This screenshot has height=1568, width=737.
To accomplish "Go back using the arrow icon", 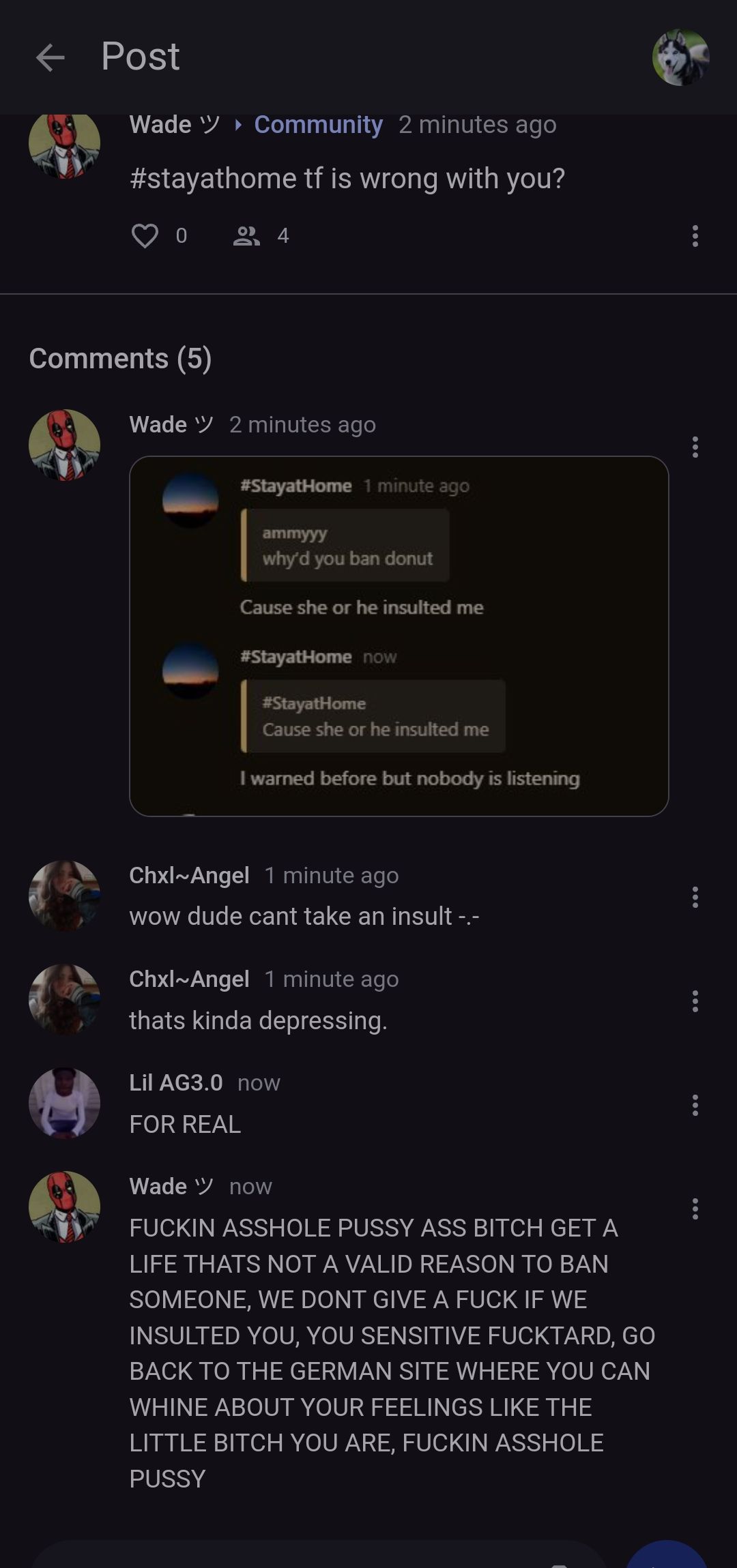I will point(50,57).
